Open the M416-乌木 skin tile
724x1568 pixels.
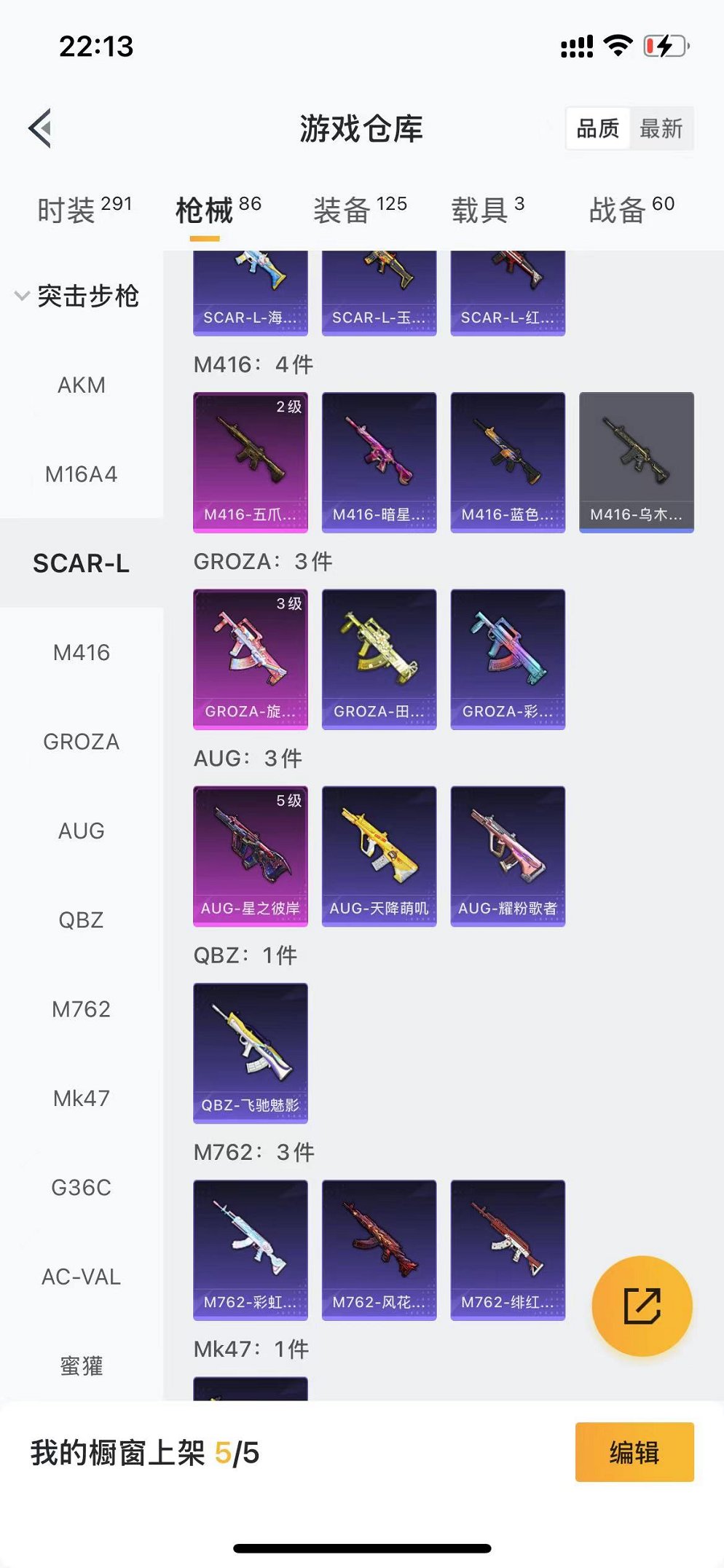pyautogui.click(x=636, y=462)
